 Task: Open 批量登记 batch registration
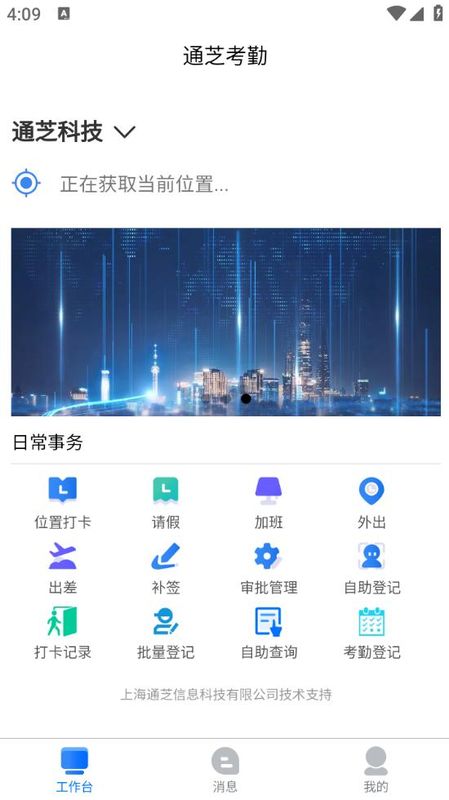coord(166,633)
